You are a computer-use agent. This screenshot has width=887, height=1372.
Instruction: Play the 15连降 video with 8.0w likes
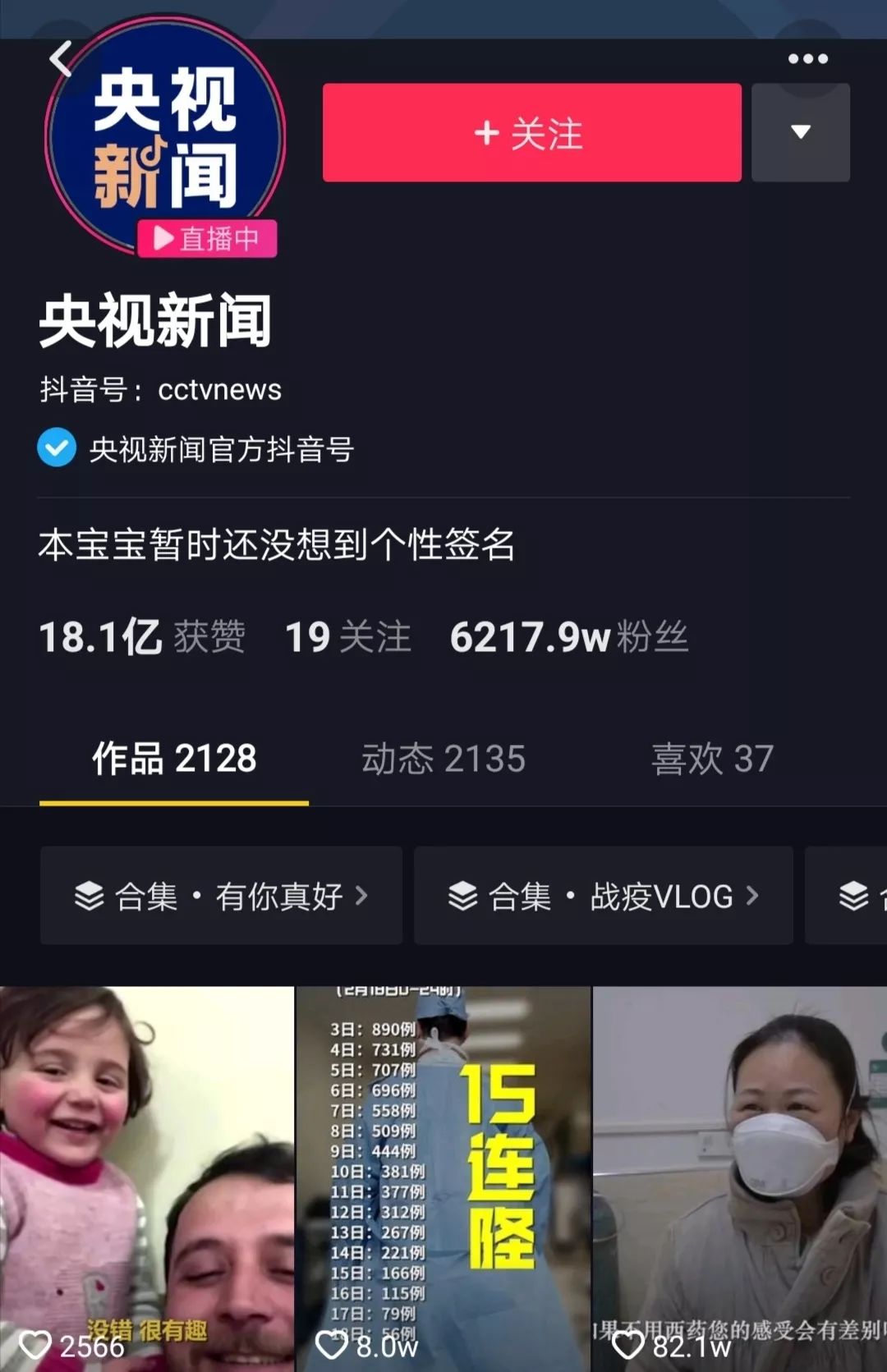pos(443,1178)
